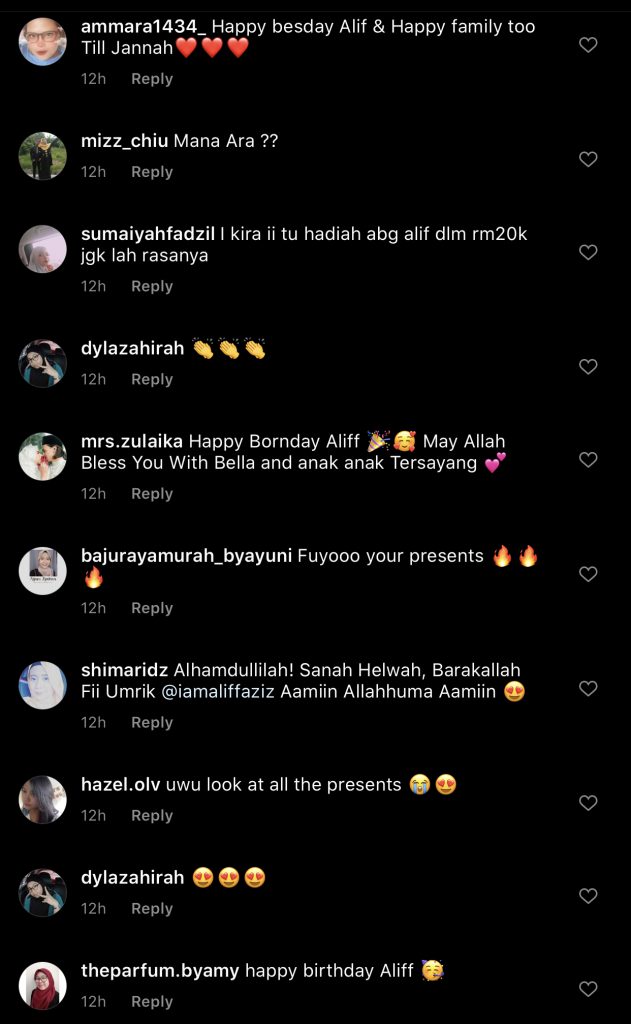
Task: Reply to hazel.olv's comment
Action: pos(152,816)
